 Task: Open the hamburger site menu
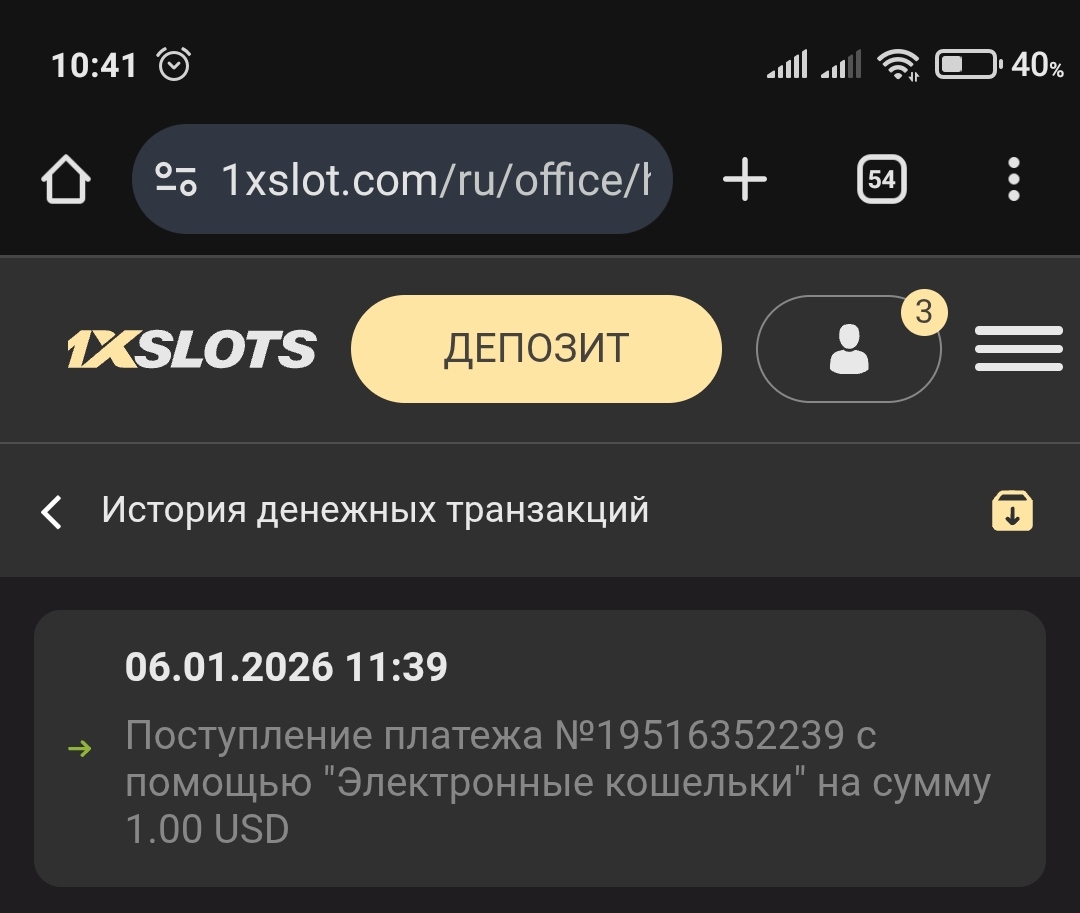[1018, 349]
